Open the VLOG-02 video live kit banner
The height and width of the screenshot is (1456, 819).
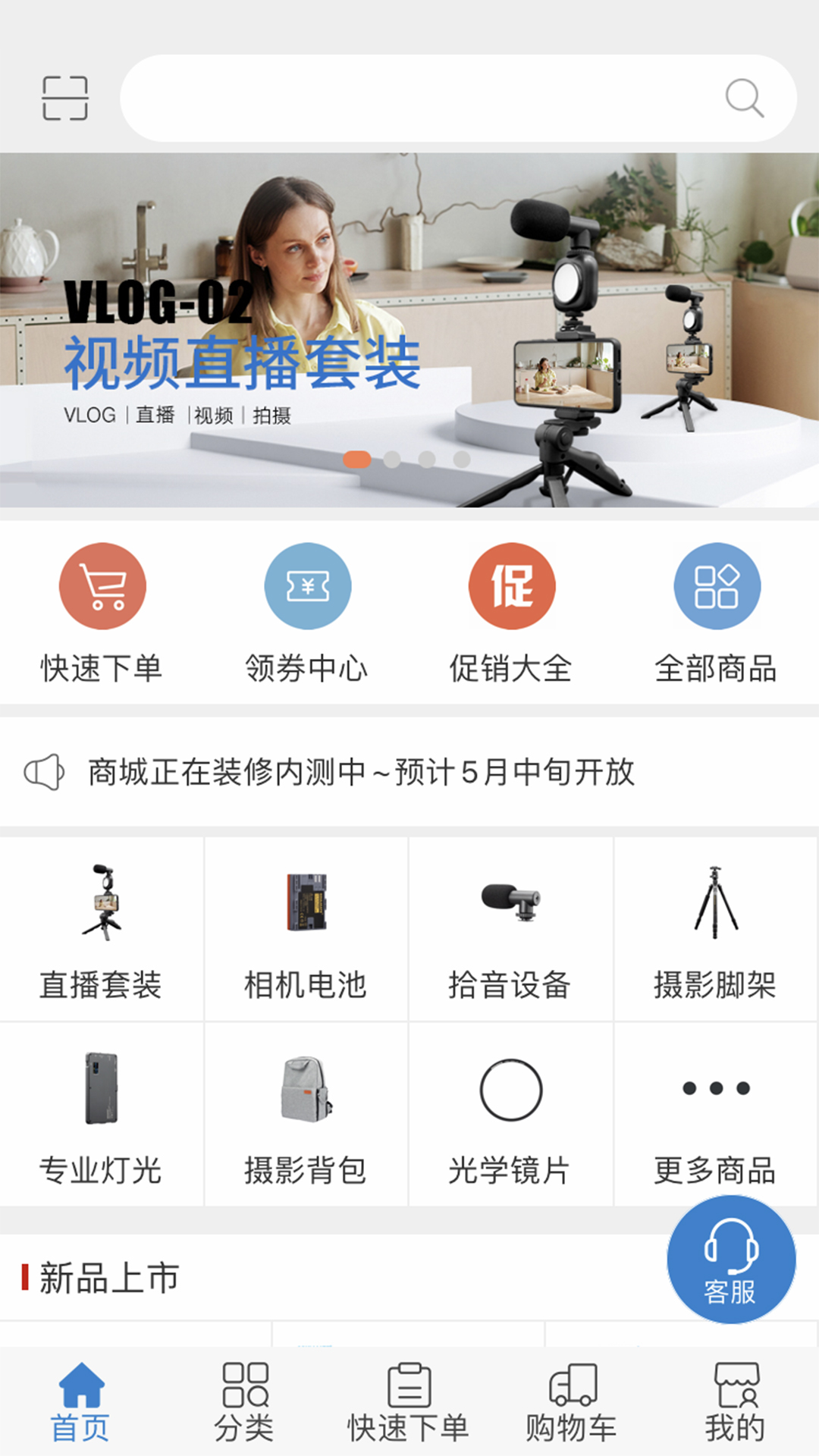[409, 330]
